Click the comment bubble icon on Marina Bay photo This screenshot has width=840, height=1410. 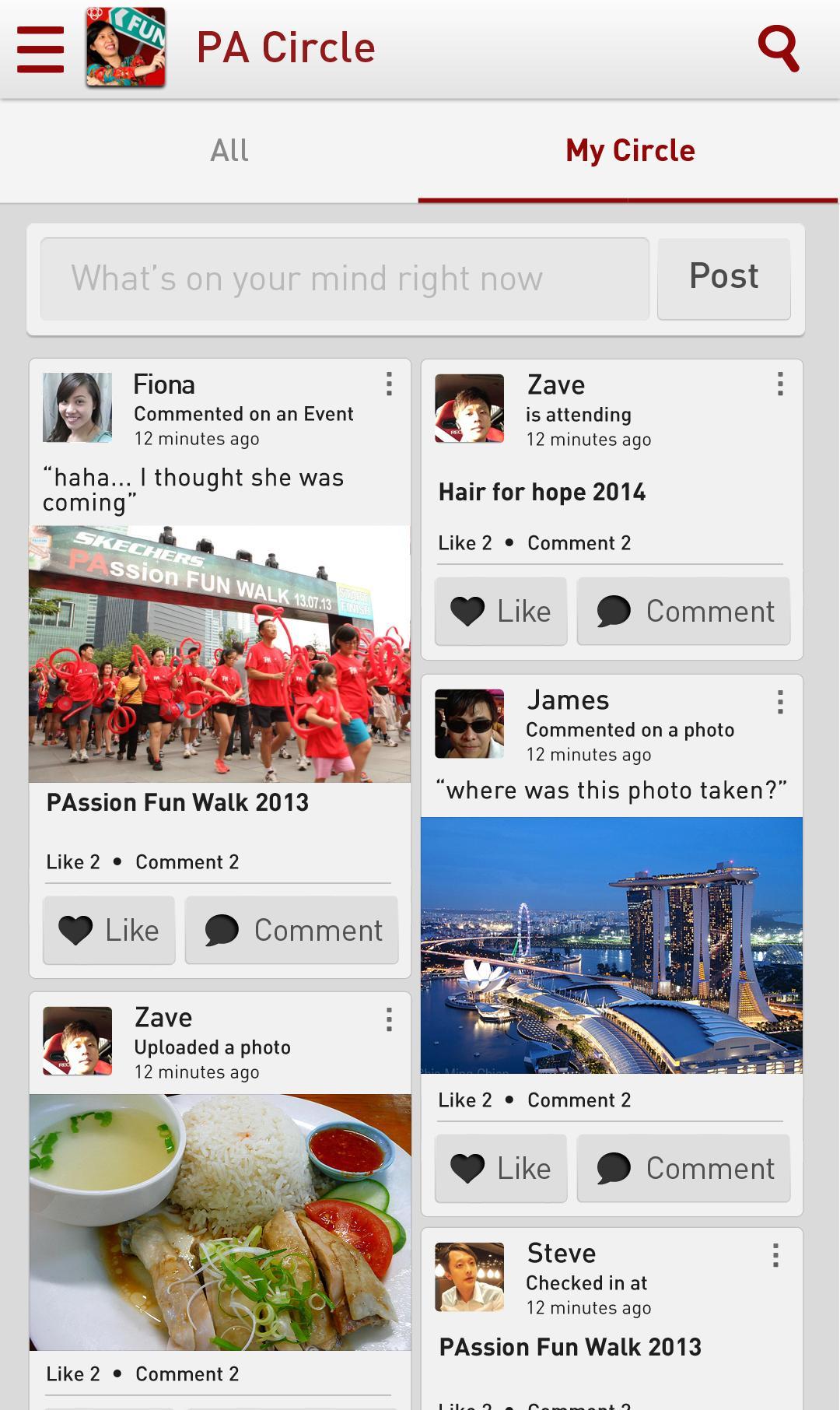[x=614, y=1167]
